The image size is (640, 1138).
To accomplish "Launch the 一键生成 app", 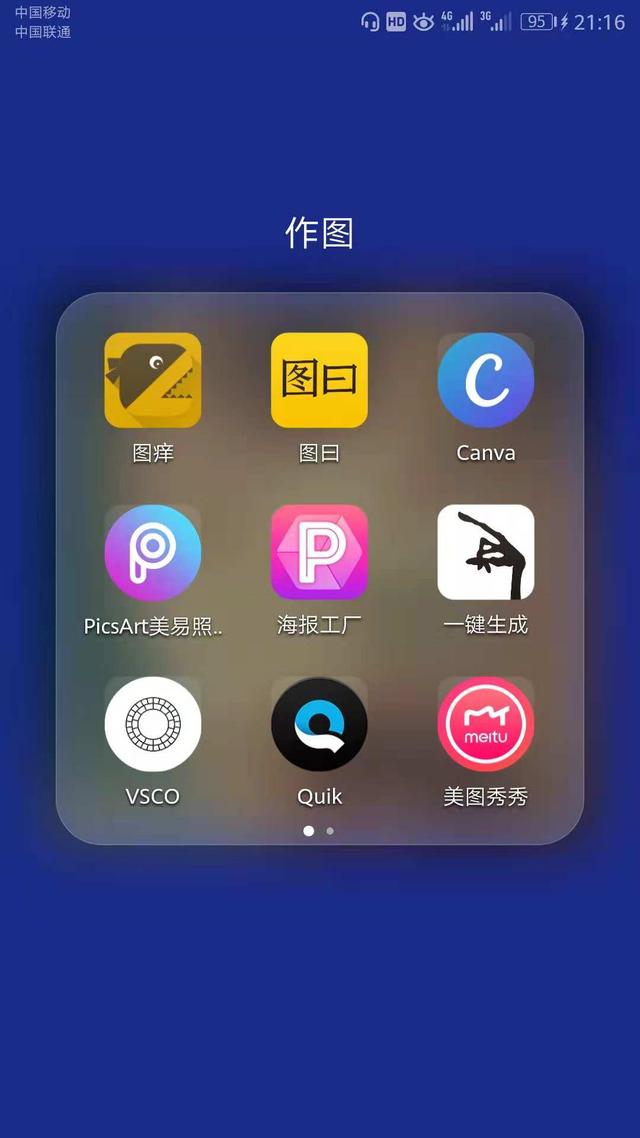I will click(485, 552).
